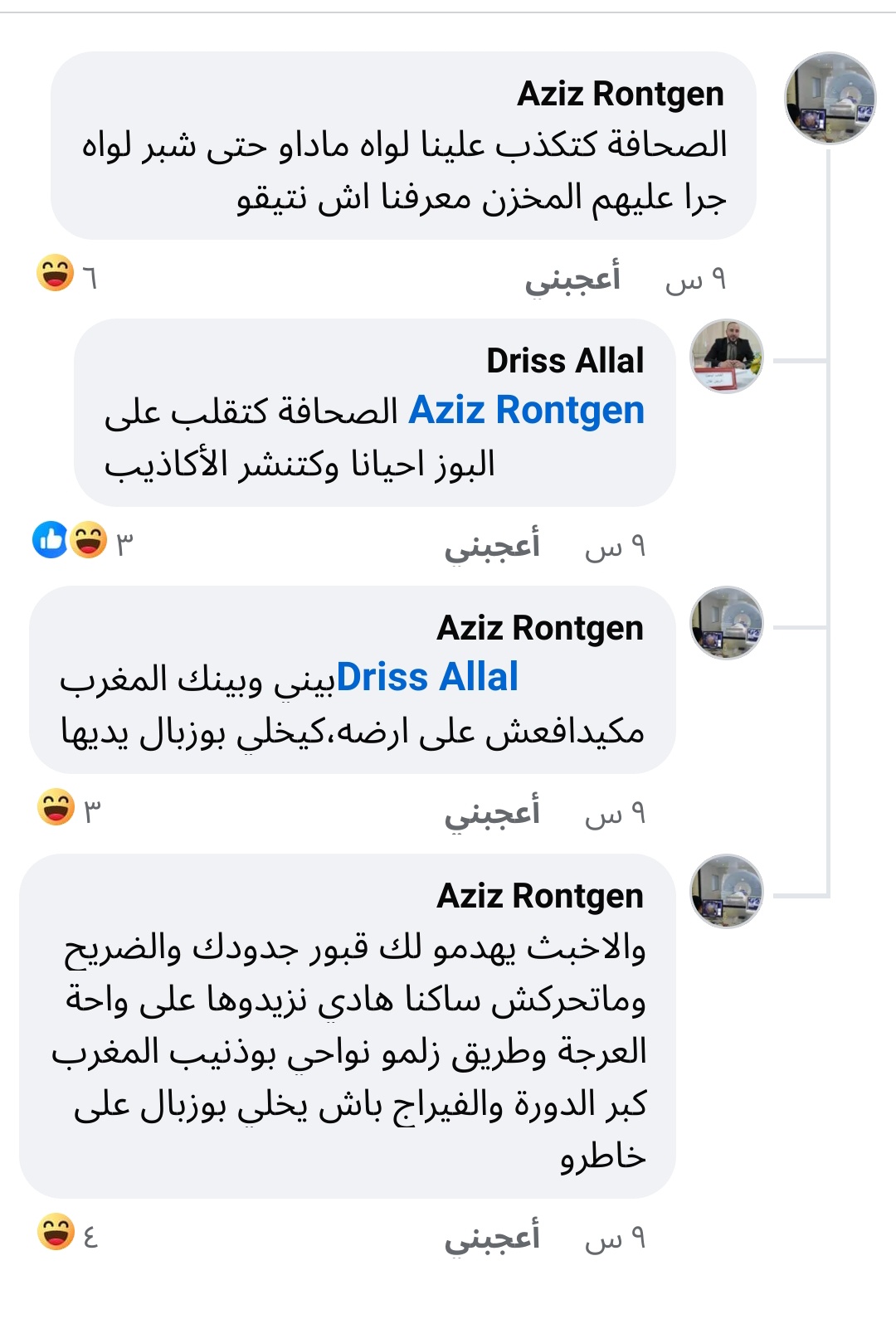View the 3 haha reactions on Aziz's reply
This screenshot has height=1319, width=896.
[68, 808]
